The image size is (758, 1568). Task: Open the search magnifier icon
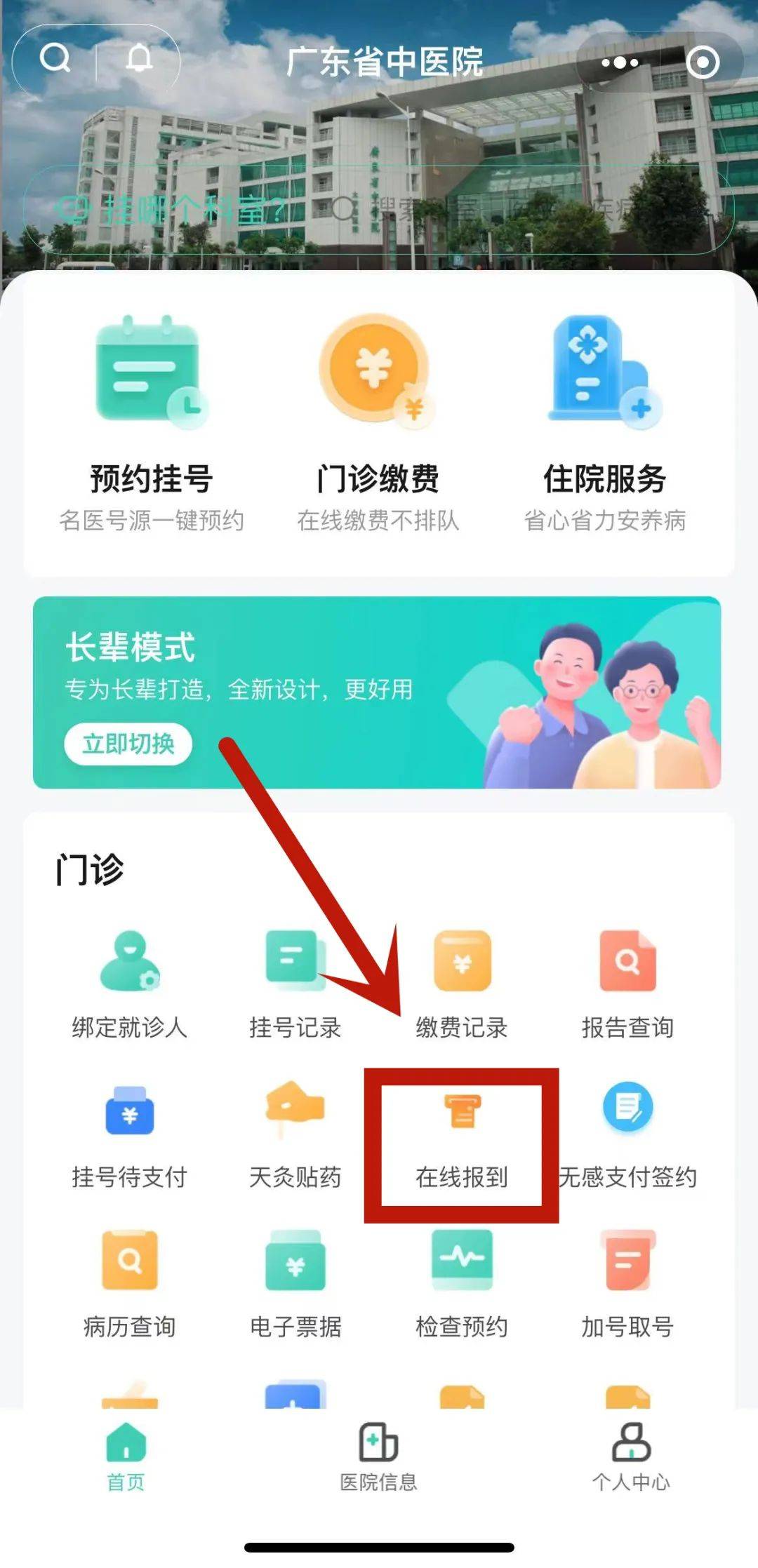[55, 58]
